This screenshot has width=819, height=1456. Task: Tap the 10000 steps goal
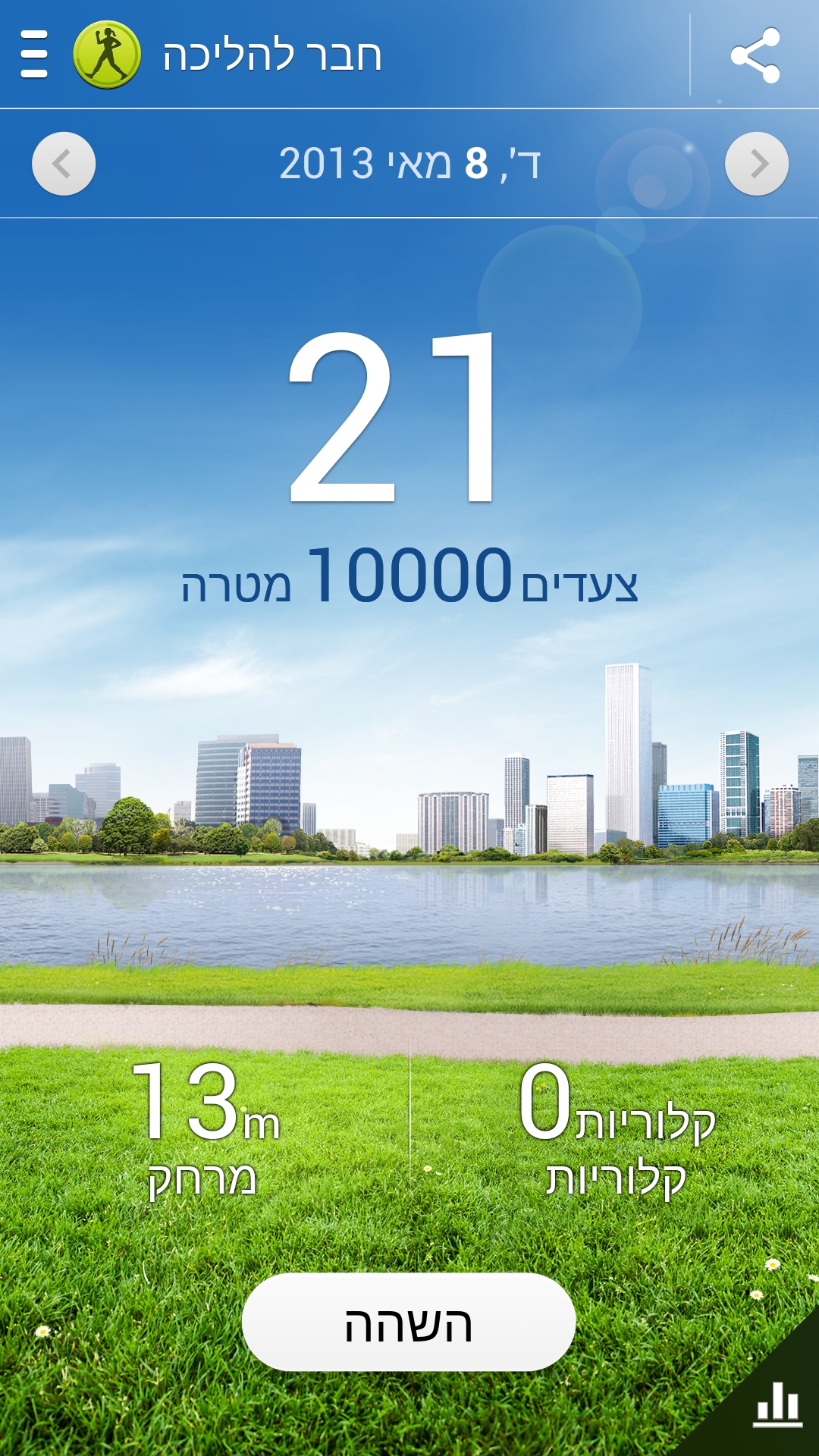tap(409, 576)
